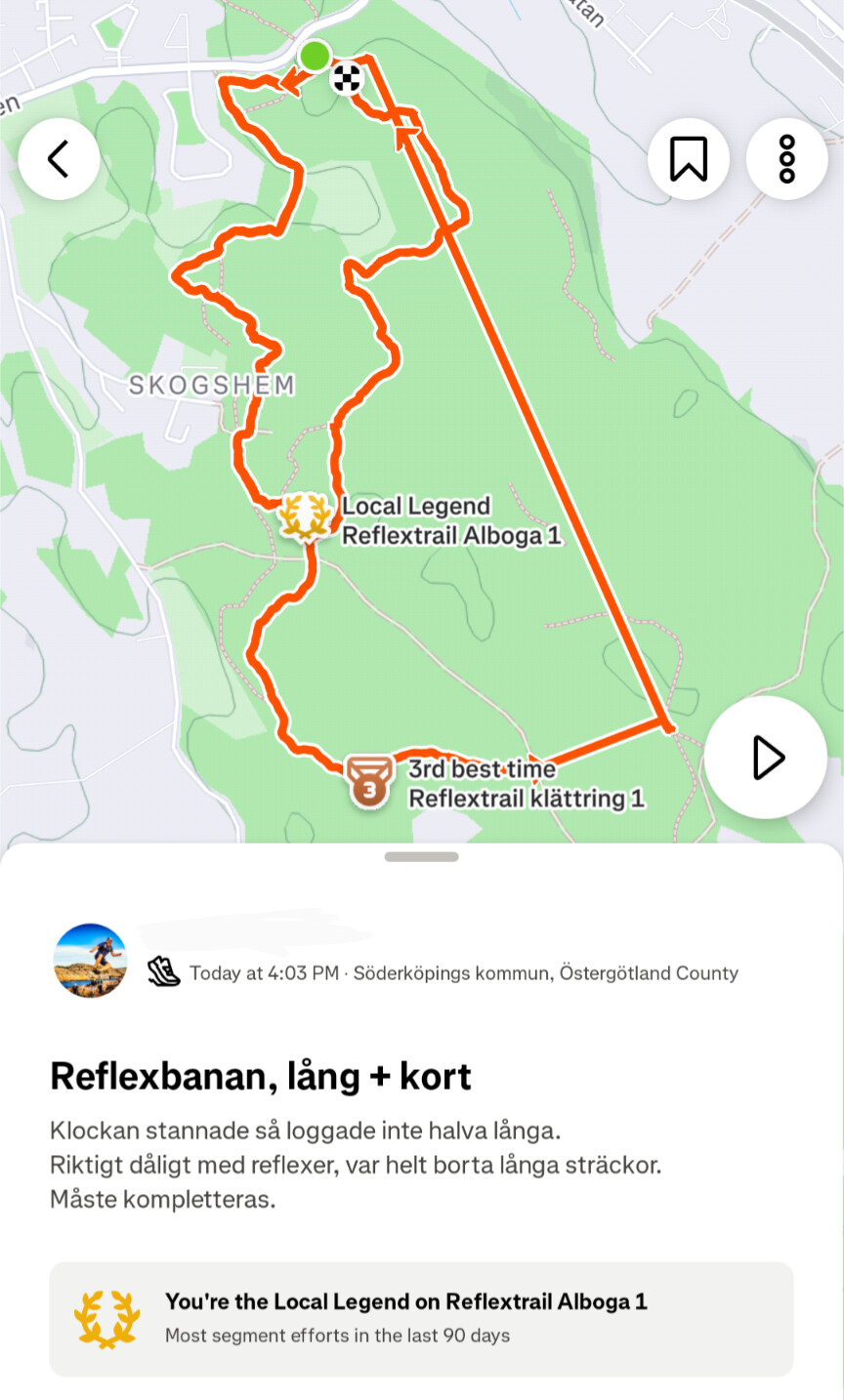Go back using the arrow button

(x=59, y=159)
